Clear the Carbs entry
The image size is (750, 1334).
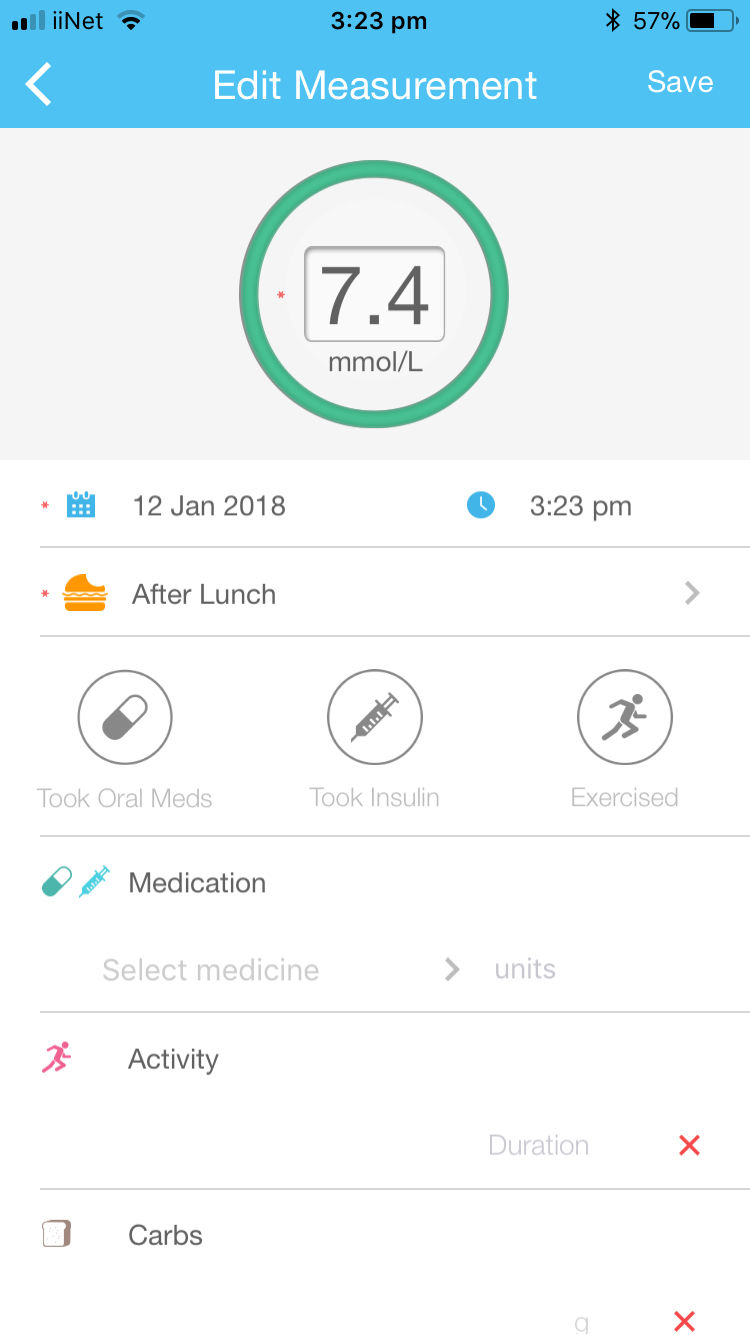(685, 1322)
